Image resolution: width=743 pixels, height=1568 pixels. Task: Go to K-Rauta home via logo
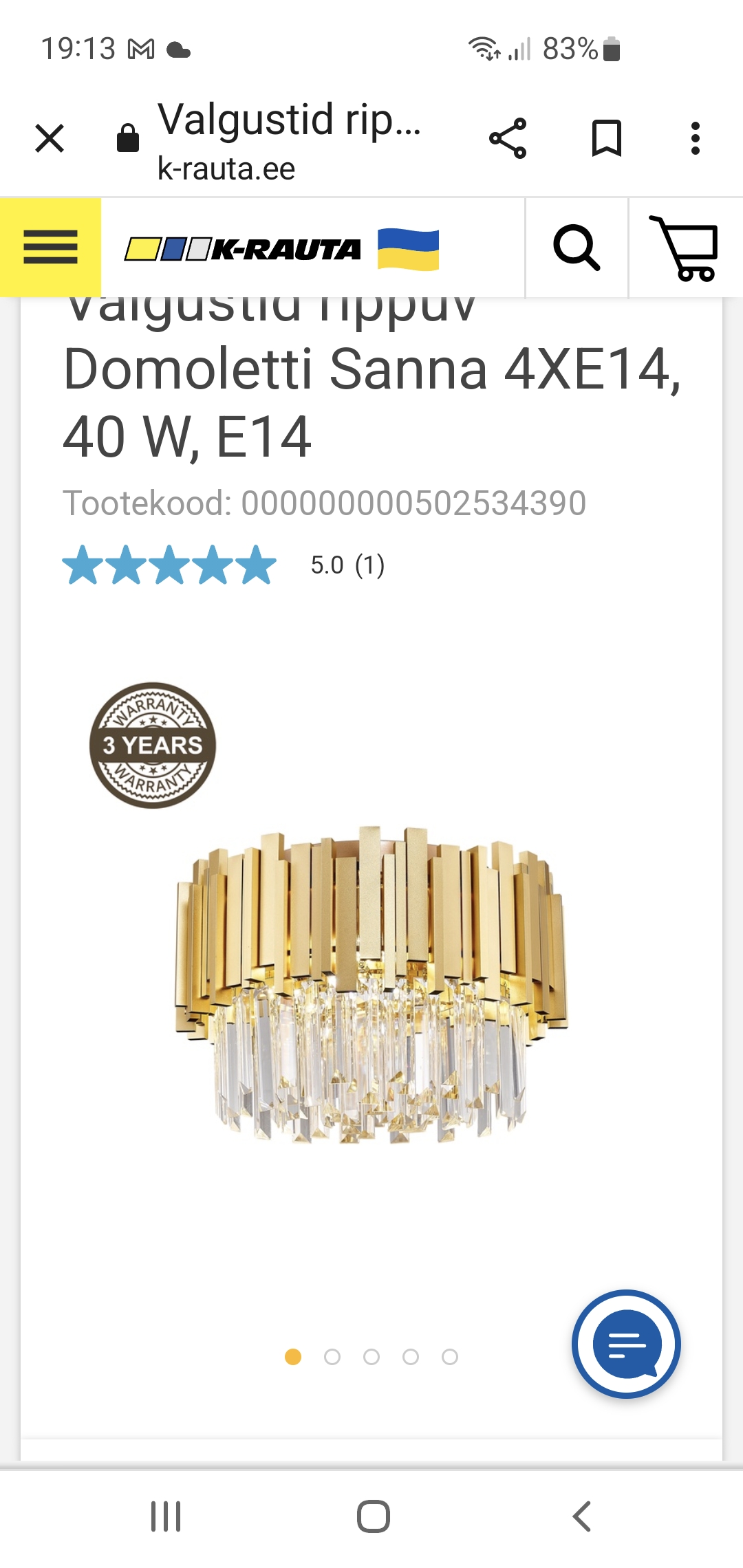click(243, 249)
